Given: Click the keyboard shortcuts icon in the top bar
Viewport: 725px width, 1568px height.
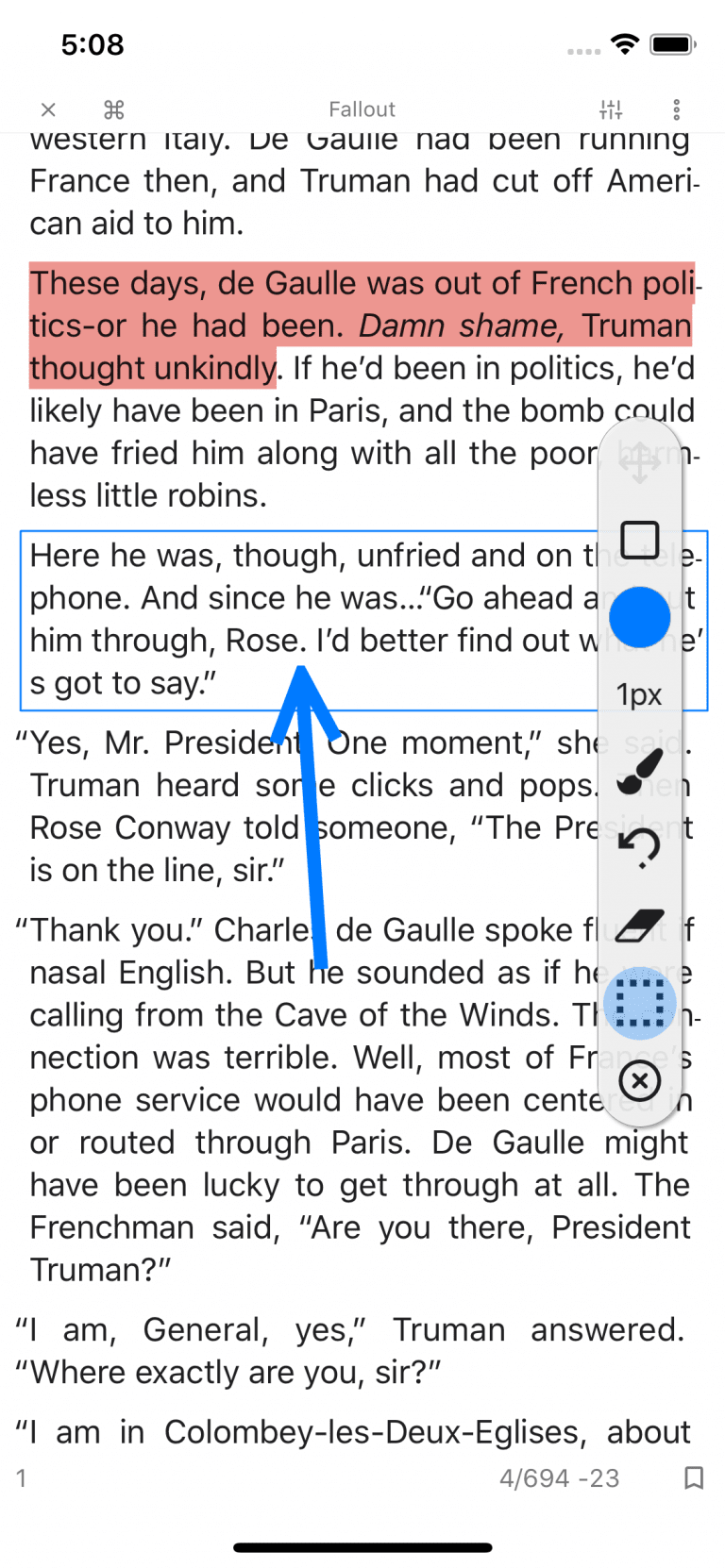Looking at the screenshot, I should tap(113, 109).
